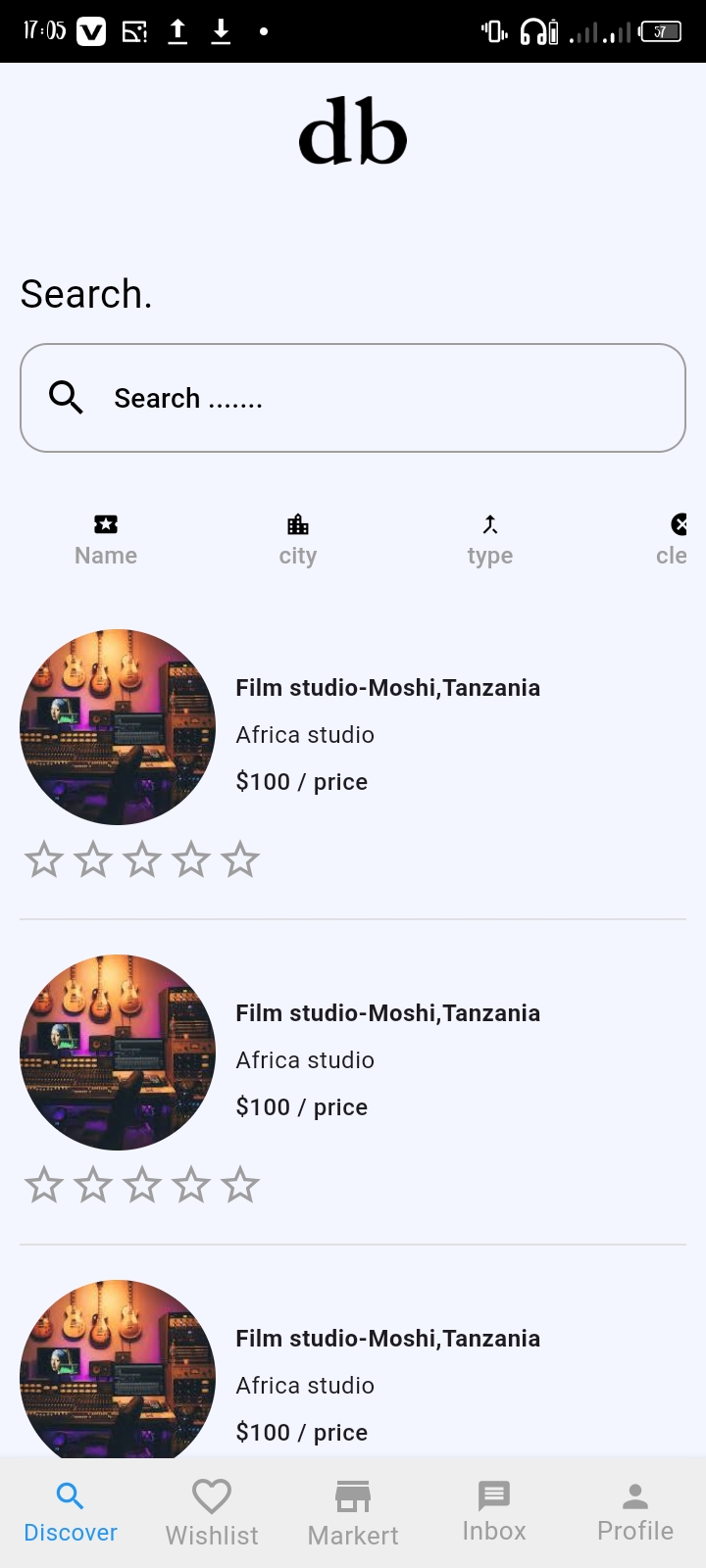Tap the third star on first listing
This screenshot has height=1568, width=706.
(142, 858)
